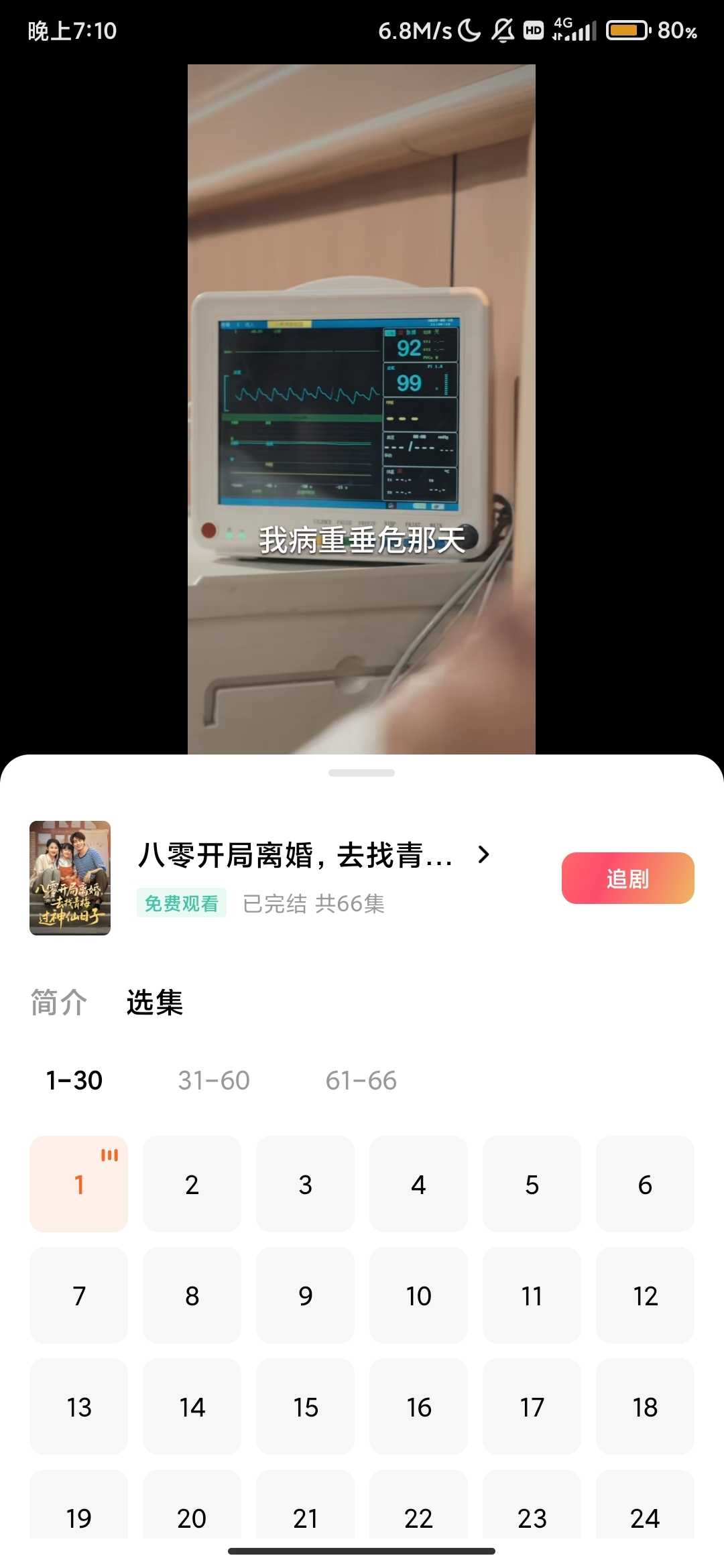Show episodes 31-60 range

click(x=214, y=1080)
